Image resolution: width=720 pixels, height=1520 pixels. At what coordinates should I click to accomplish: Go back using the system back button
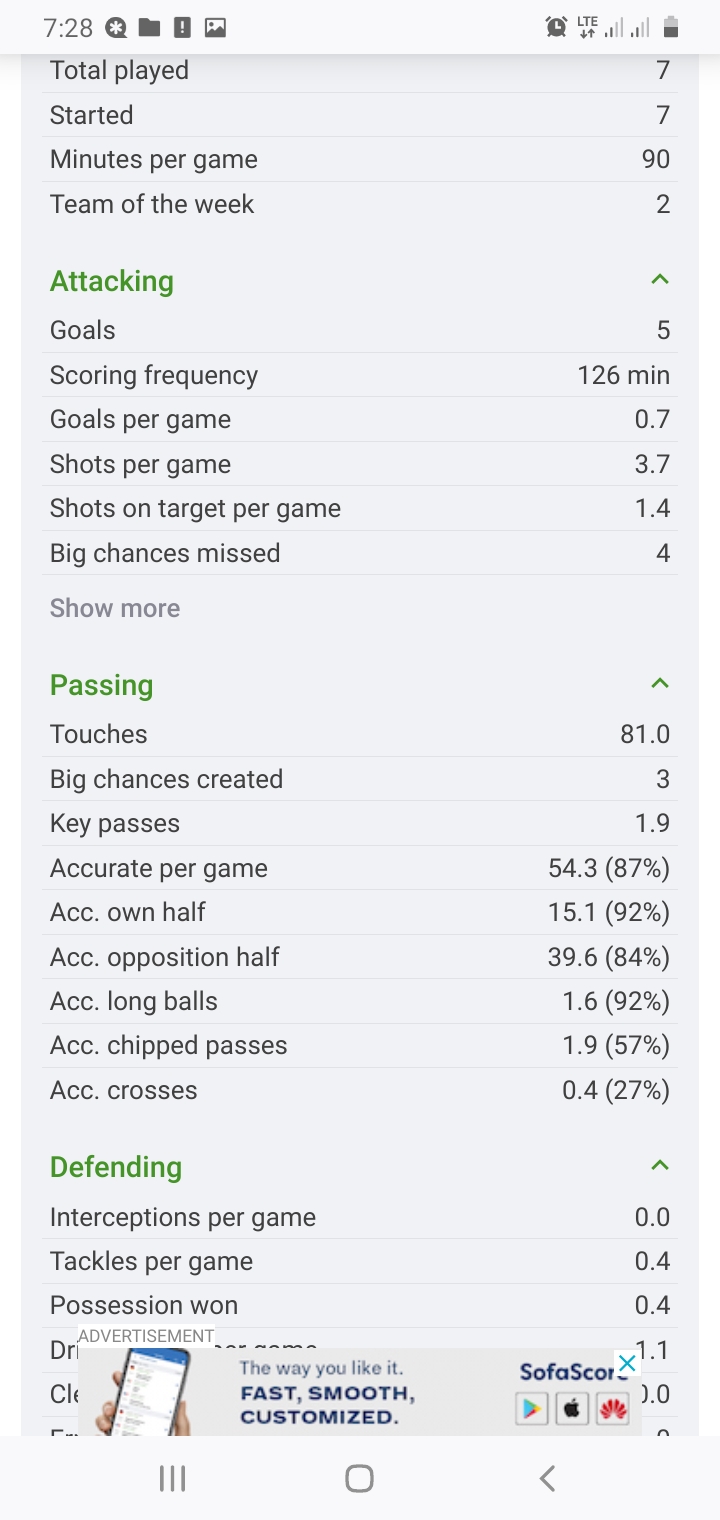(546, 1478)
